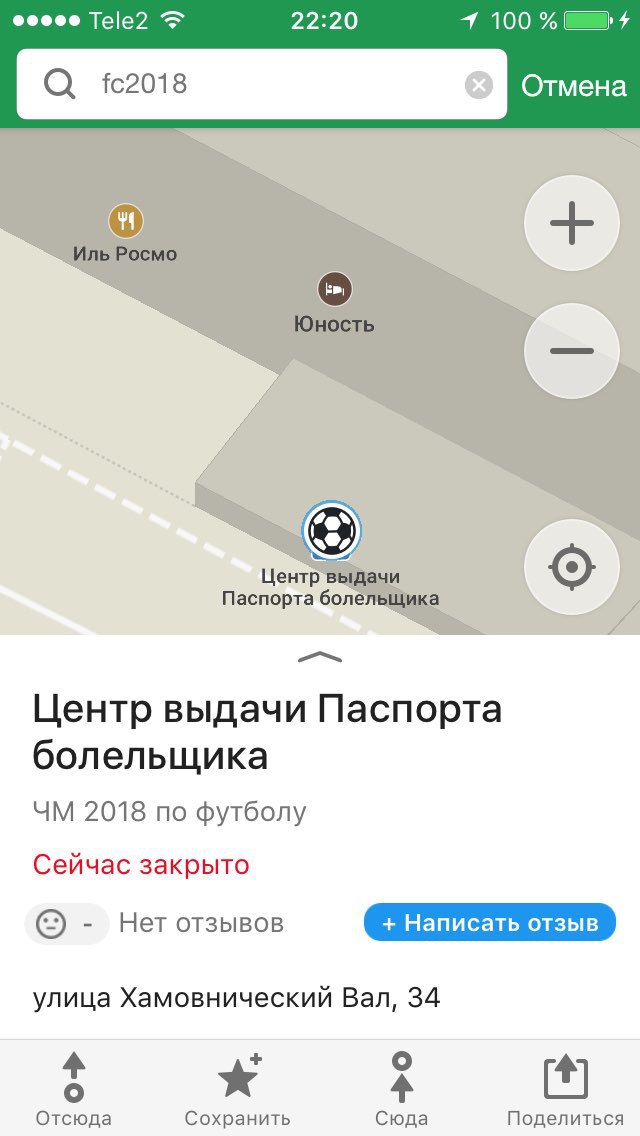
Task: Center map on my location
Action: pos(572,567)
